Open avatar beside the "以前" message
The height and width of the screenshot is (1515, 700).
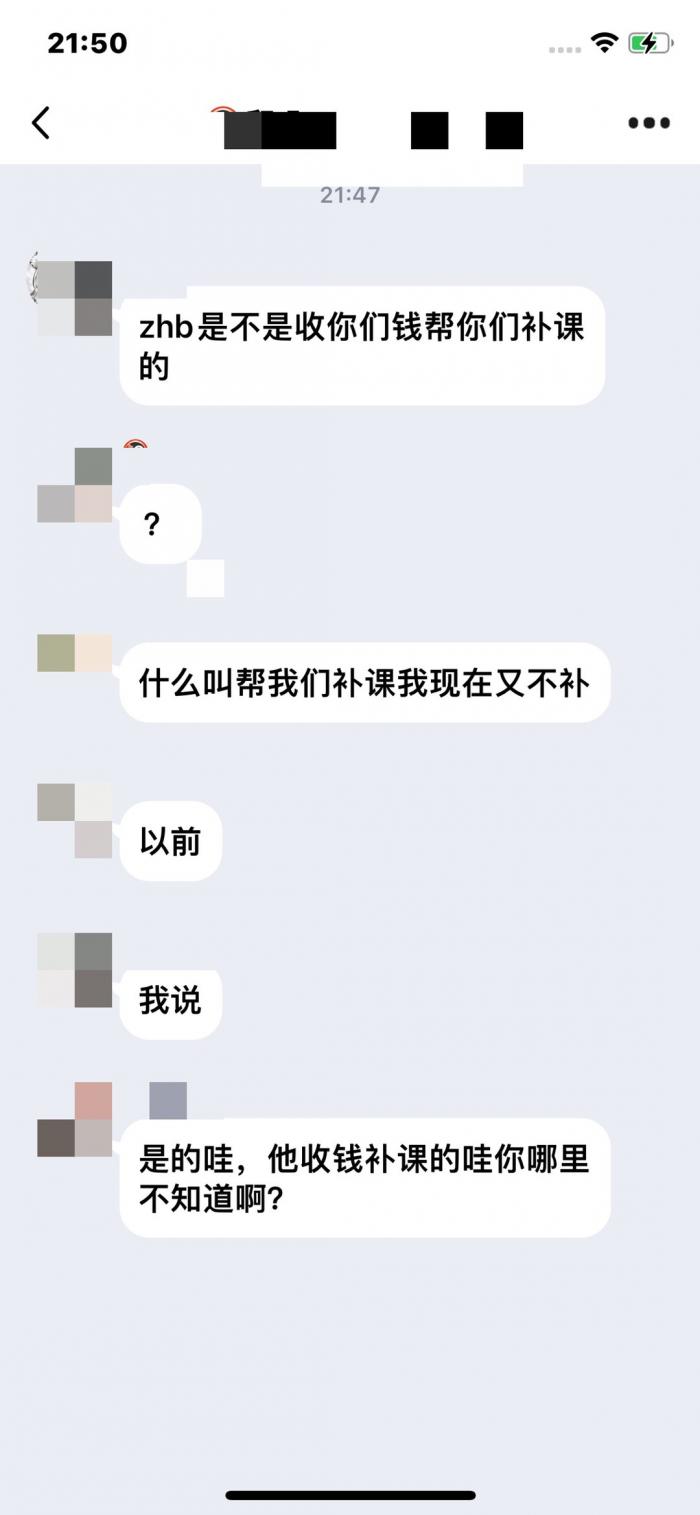click(x=75, y=820)
